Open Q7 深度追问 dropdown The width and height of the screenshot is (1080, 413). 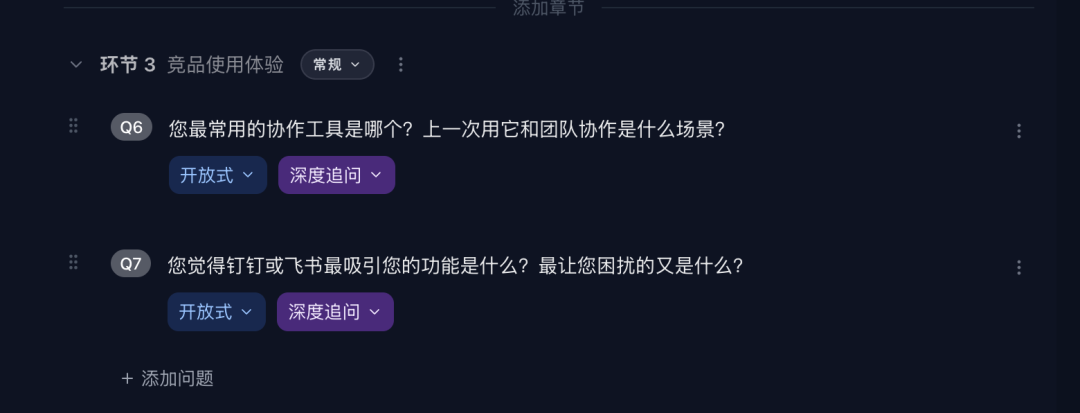point(335,312)
